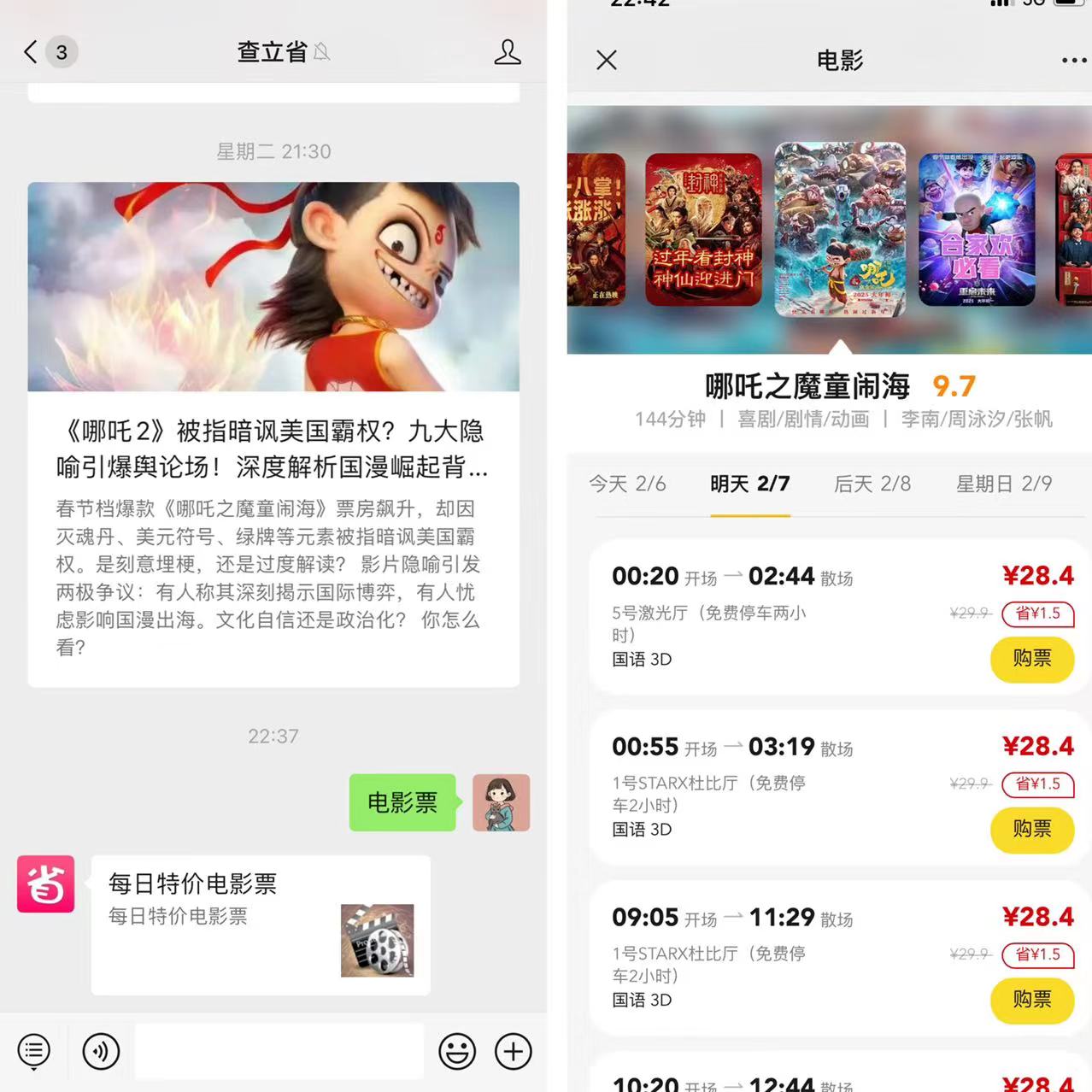Buy a ticket for the 09:05 showing
The width and height of the screenshot is (1092, 1092).
coord(1032,1000)
